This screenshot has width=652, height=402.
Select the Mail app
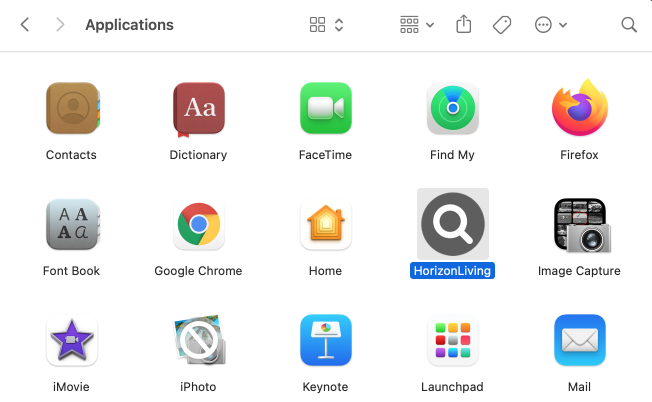580,340
